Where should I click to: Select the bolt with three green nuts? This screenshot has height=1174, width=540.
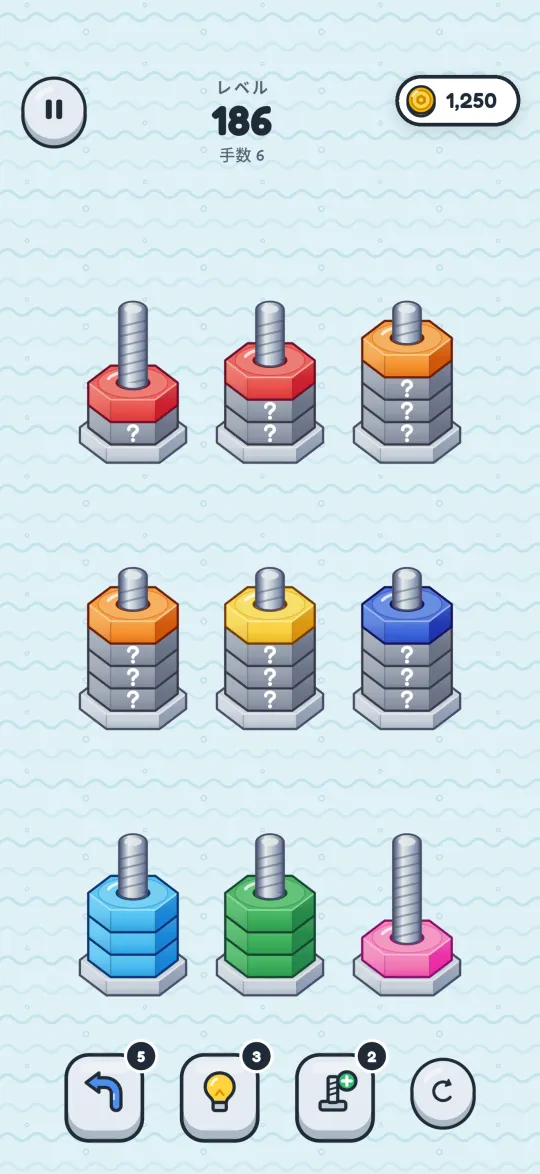[270, 915]
